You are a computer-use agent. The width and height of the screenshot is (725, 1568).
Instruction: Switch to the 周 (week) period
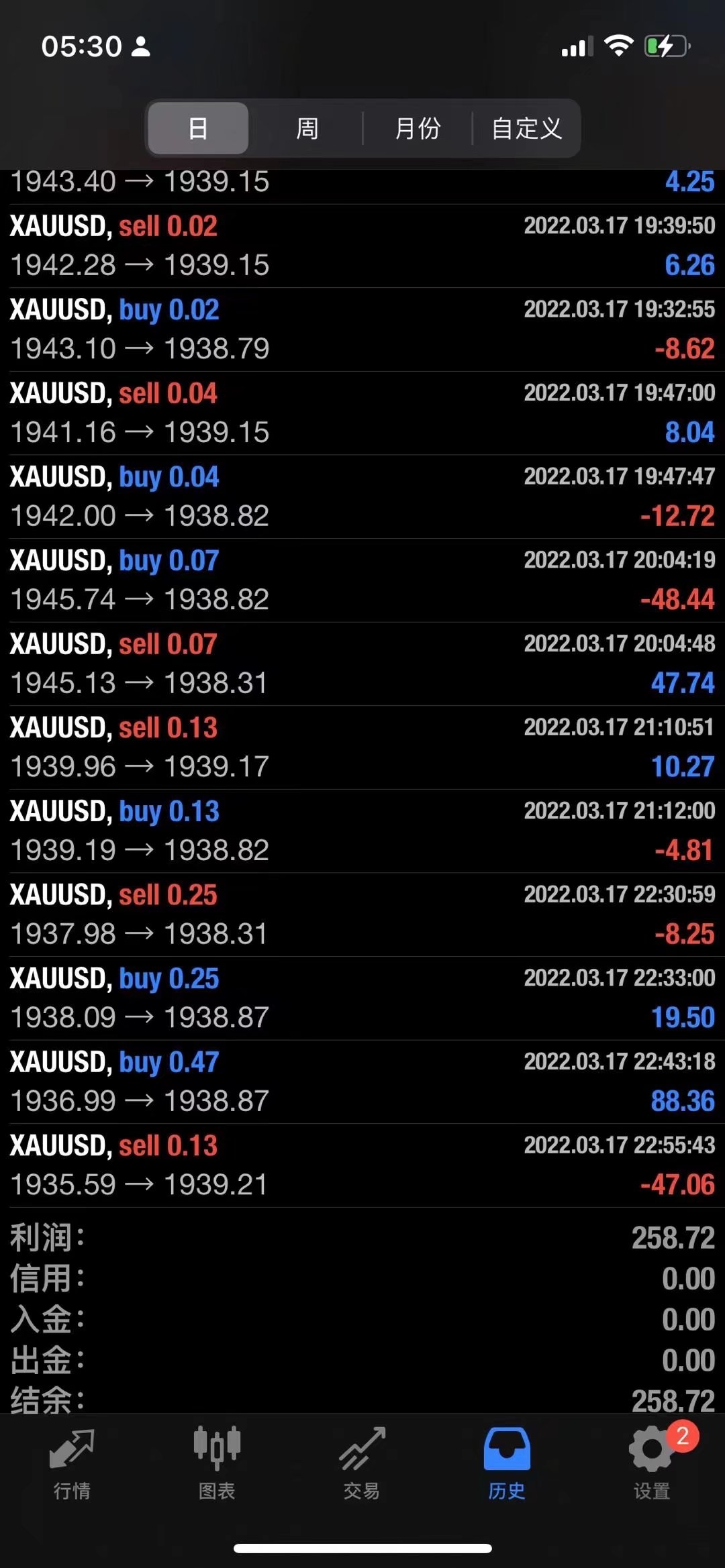[307, 128]
